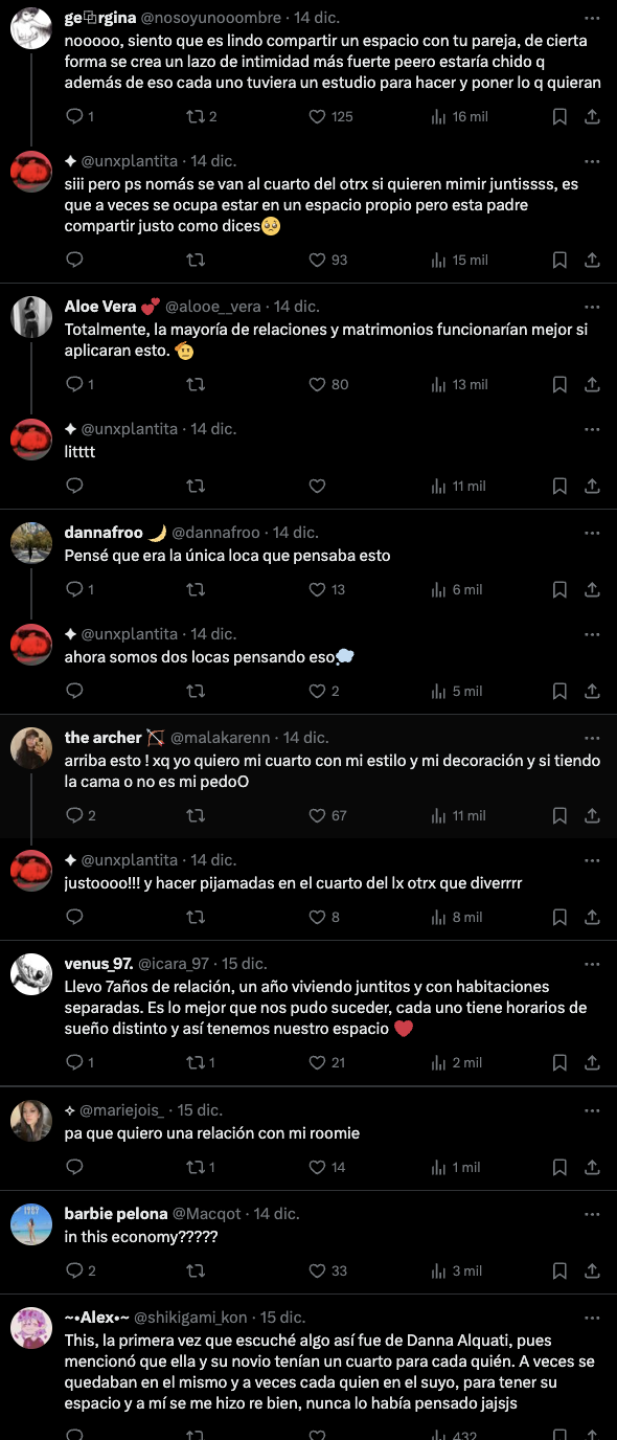Like unxplantita's "justoooo!!!" reply

318,917
